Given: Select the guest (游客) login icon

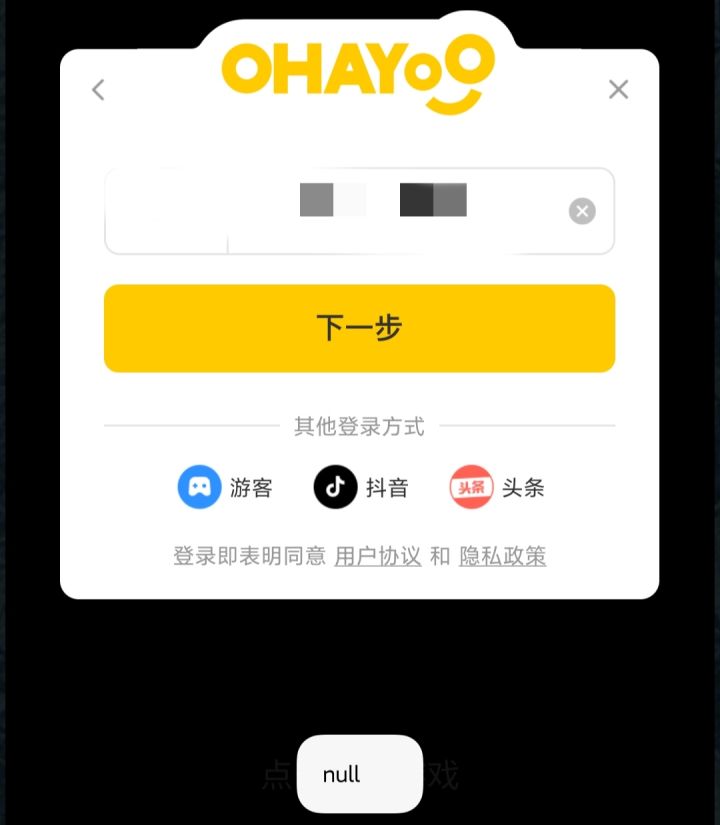Looking at the screenshot, I should pos(199,487).
